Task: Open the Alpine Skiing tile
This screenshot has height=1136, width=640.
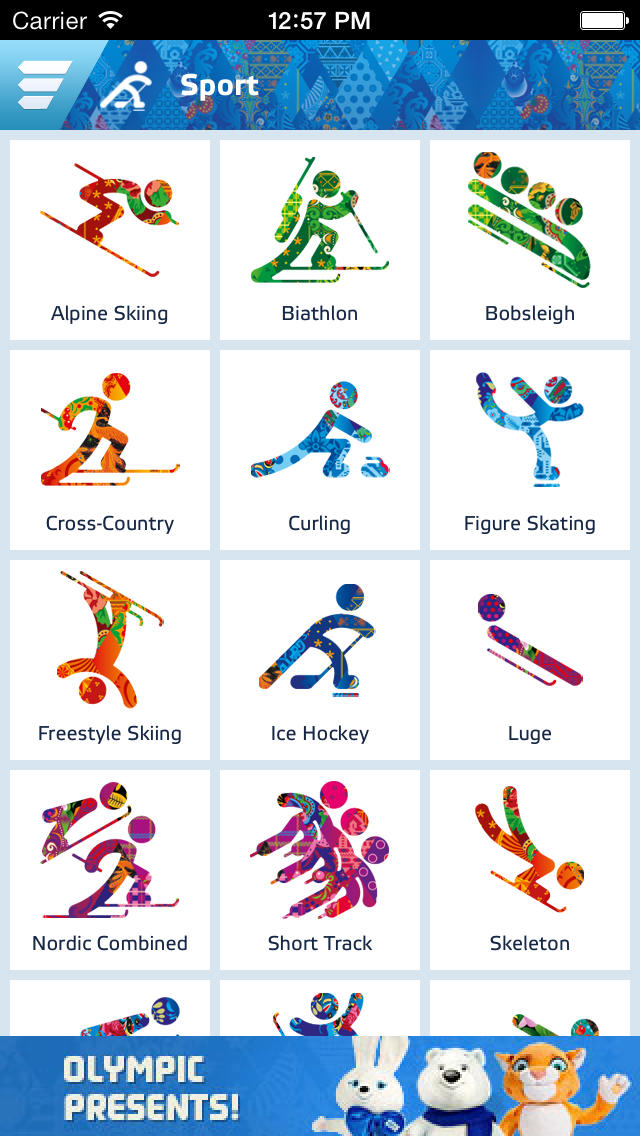Action: [x=109, y=240]
